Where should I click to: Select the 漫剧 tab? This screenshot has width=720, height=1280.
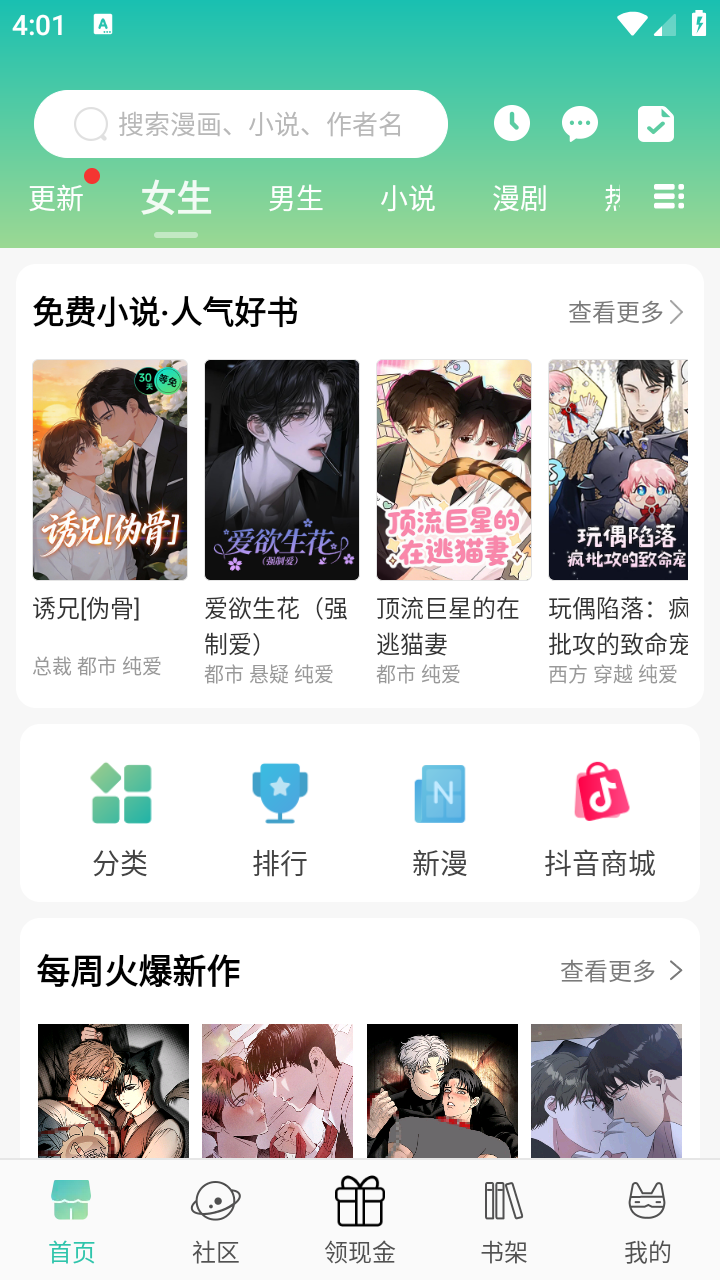[x=519, y=199]
